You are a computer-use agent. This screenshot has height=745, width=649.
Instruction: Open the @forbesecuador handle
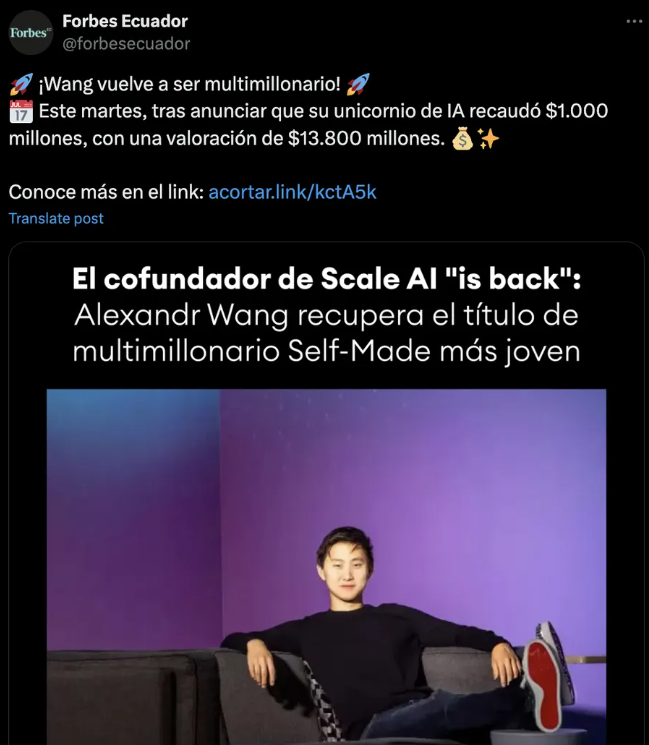(126, 43)
